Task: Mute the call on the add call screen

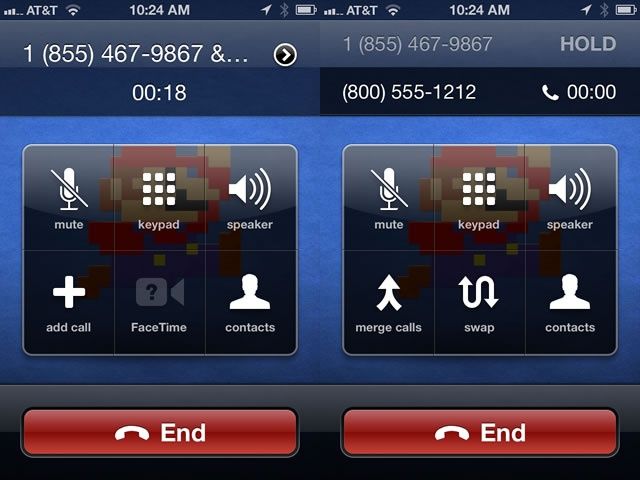Action: [68, 197]
